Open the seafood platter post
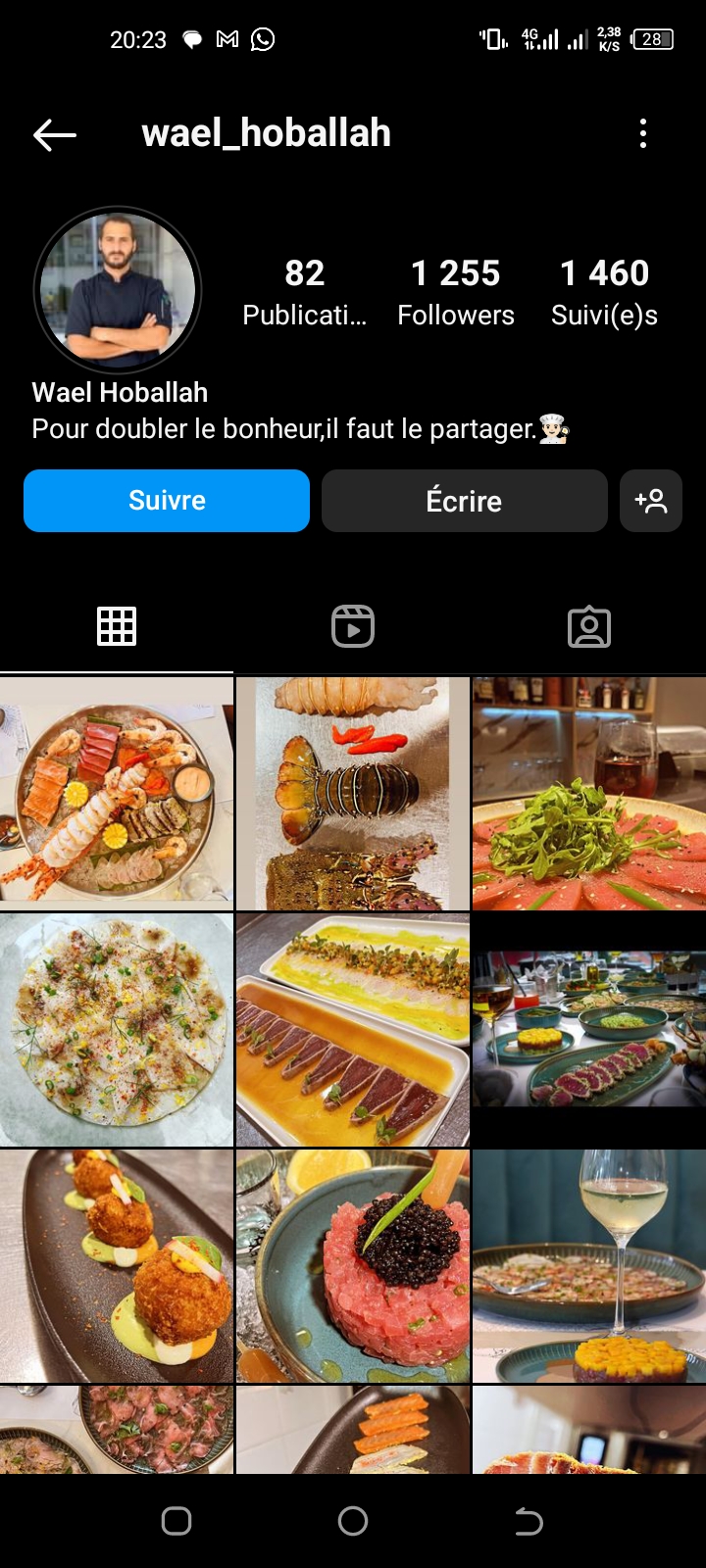The image size is (706, 1568). pos(117,794)
